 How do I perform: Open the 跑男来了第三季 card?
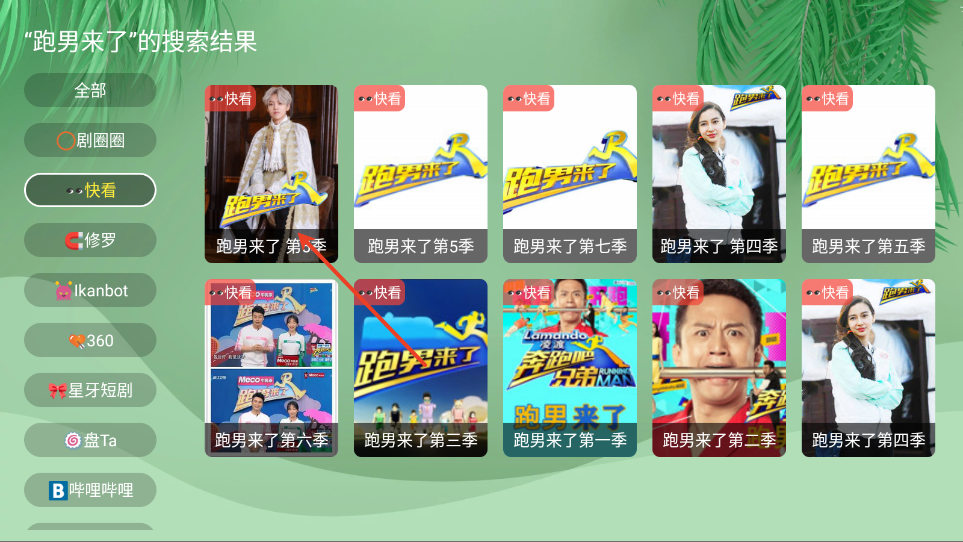click(x=420, y=367)
